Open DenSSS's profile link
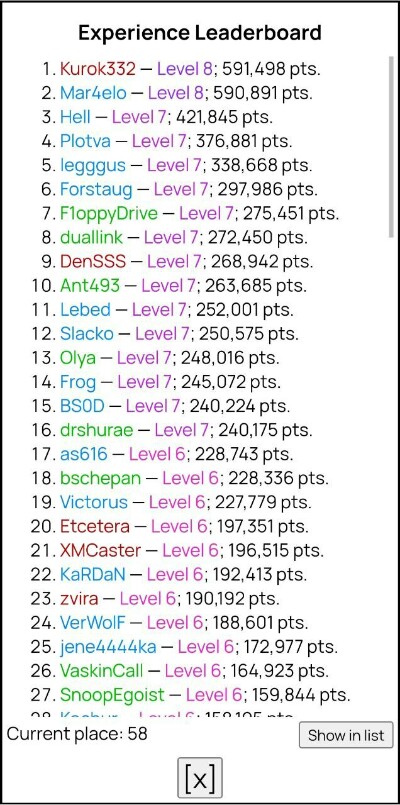 coord(93,261)
